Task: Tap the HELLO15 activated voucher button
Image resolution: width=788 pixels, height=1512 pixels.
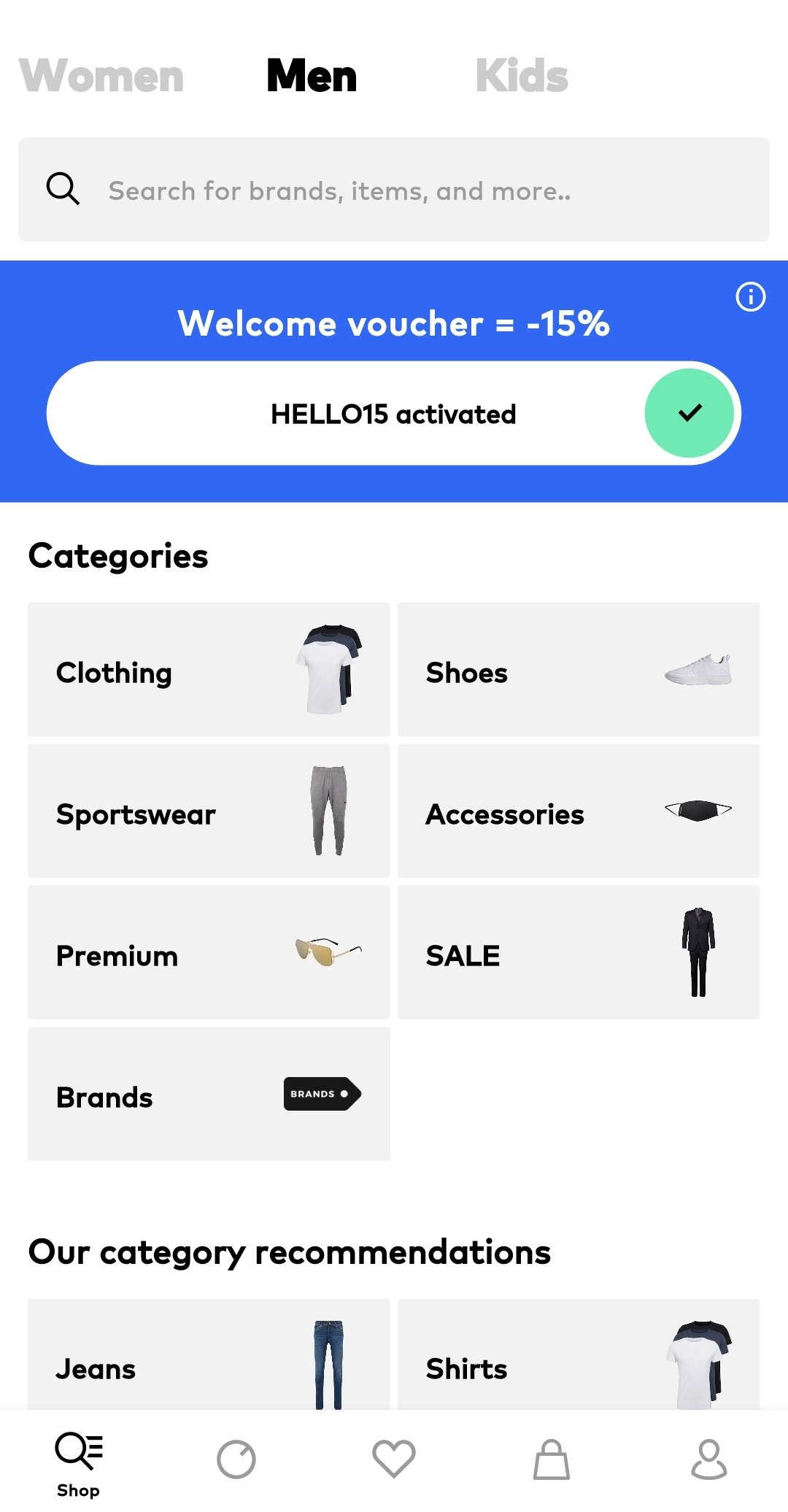Action: (394, 414)
